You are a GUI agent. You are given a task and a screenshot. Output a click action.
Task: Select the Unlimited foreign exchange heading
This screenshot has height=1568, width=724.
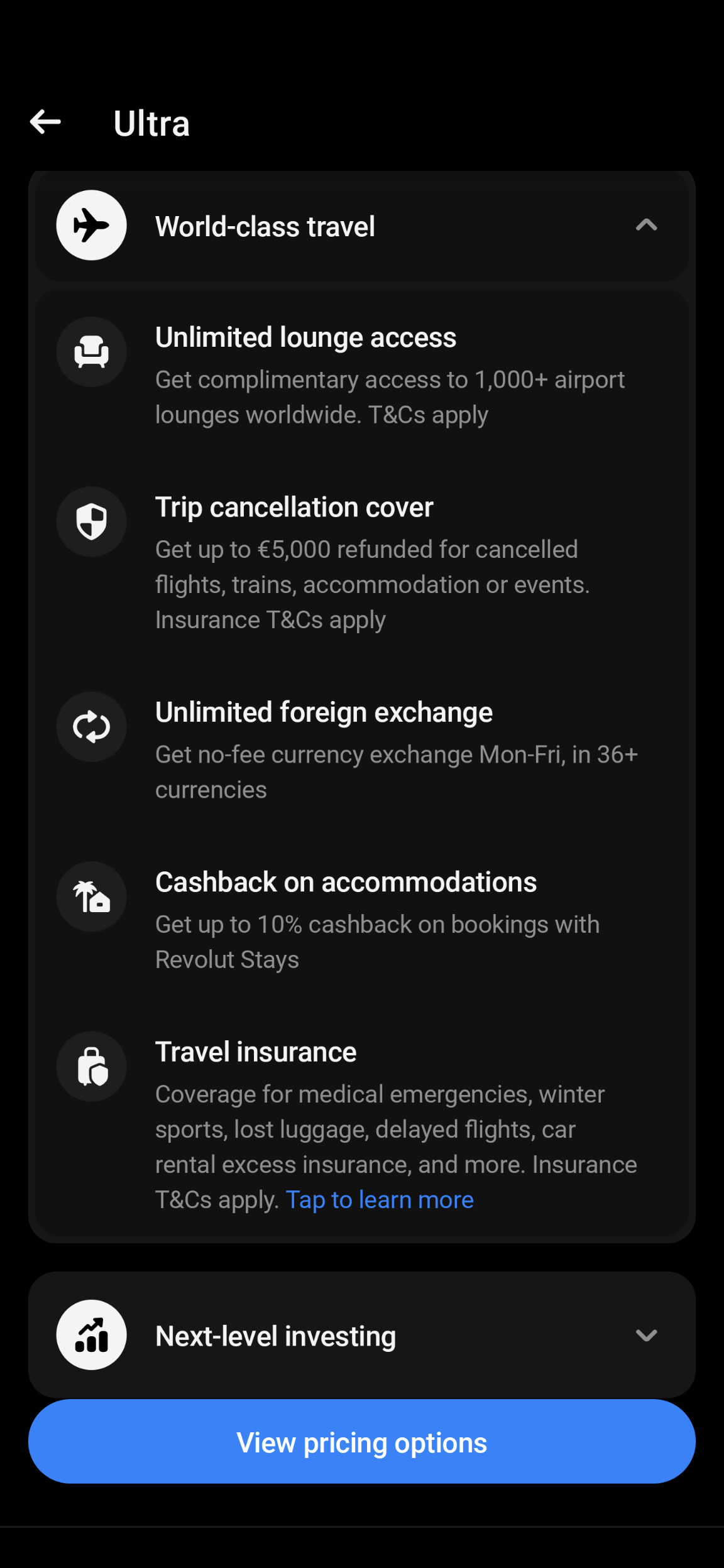[323, 712]
